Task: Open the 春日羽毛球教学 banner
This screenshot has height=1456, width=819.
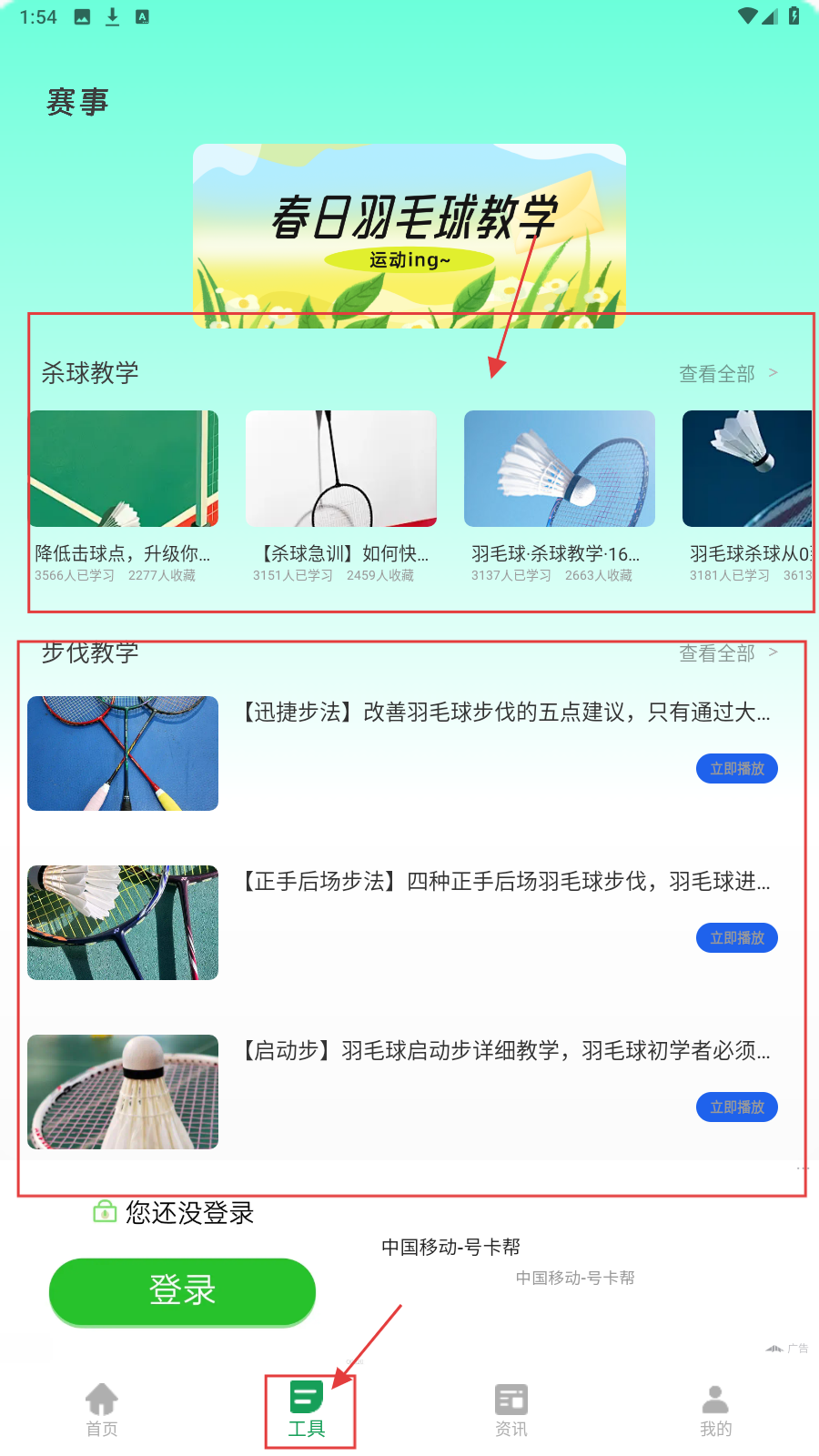Action: 409,235
